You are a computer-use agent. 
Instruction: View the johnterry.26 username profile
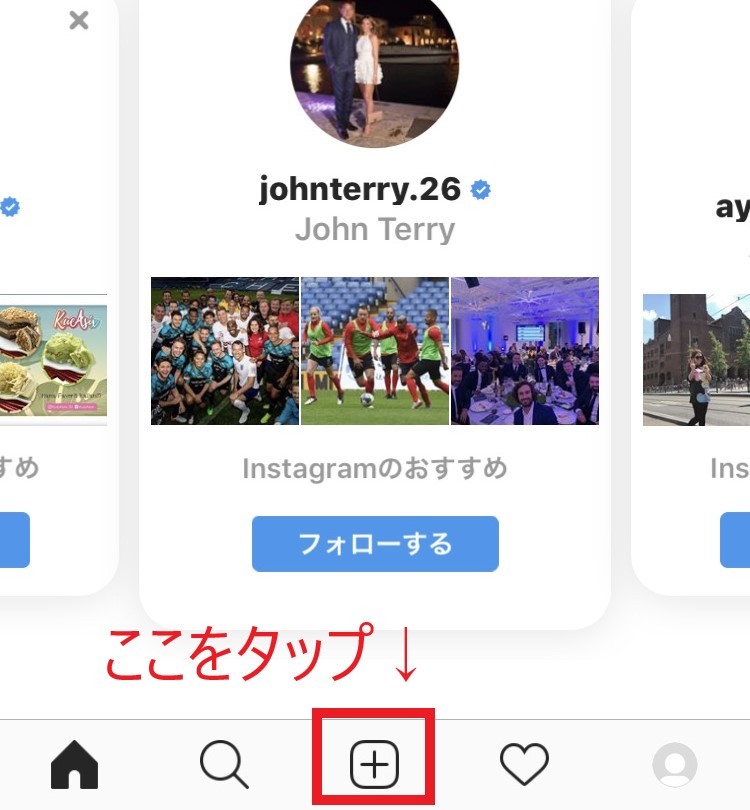[x=360, y=189]
